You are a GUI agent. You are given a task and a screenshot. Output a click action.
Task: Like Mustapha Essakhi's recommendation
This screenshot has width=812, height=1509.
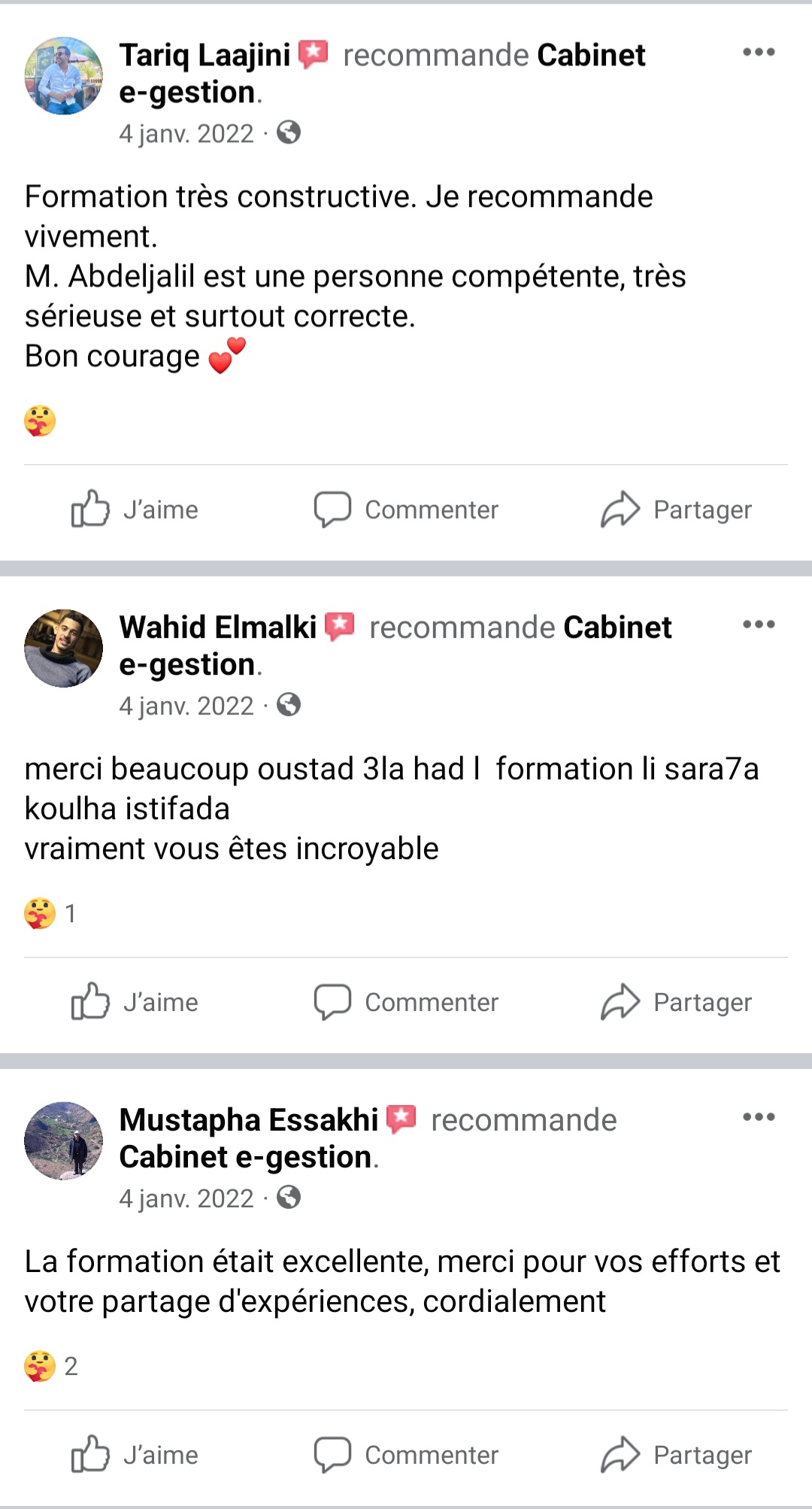[135, 1455]
